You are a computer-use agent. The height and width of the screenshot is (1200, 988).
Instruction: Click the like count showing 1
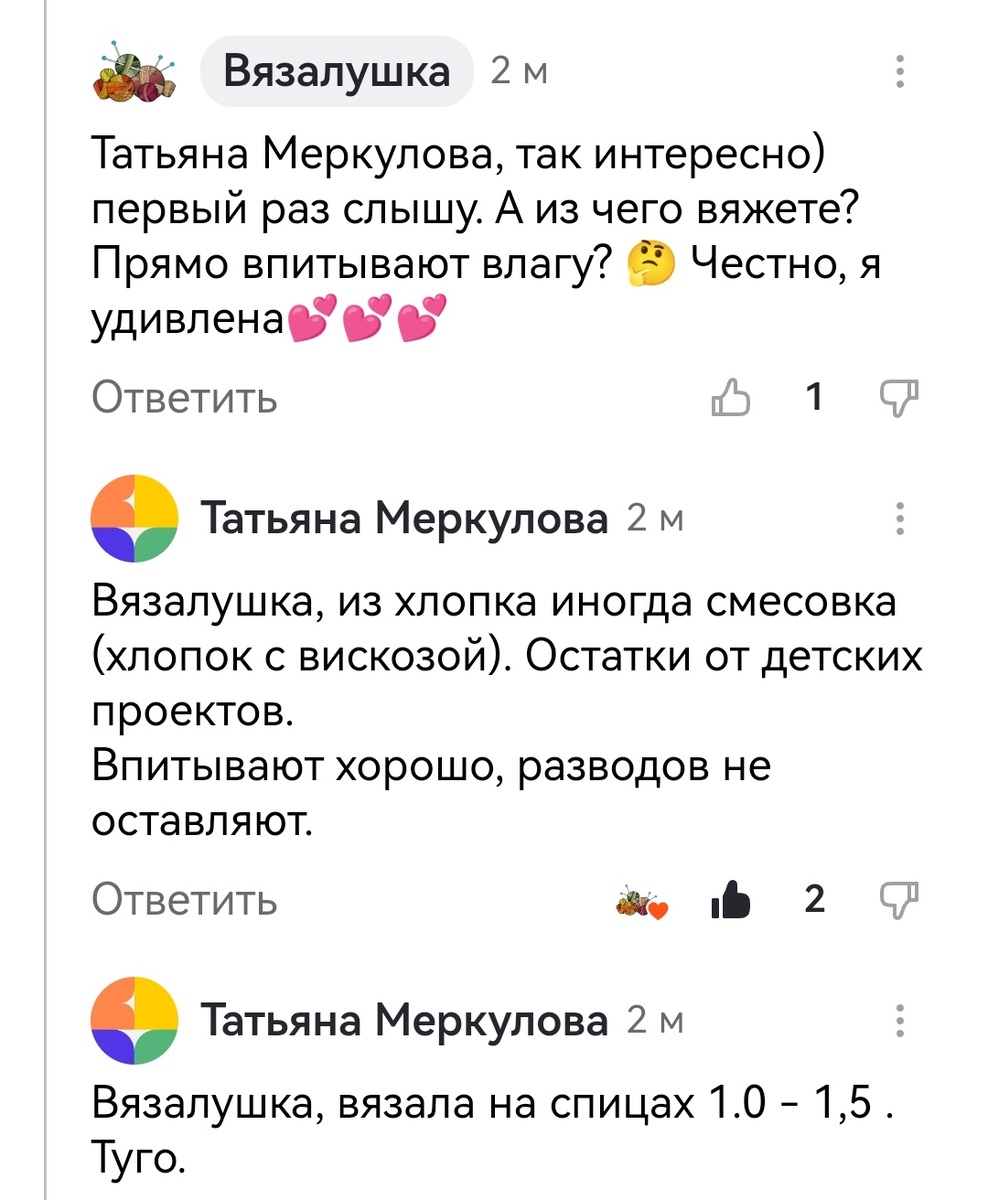click(x=814, y=397)
